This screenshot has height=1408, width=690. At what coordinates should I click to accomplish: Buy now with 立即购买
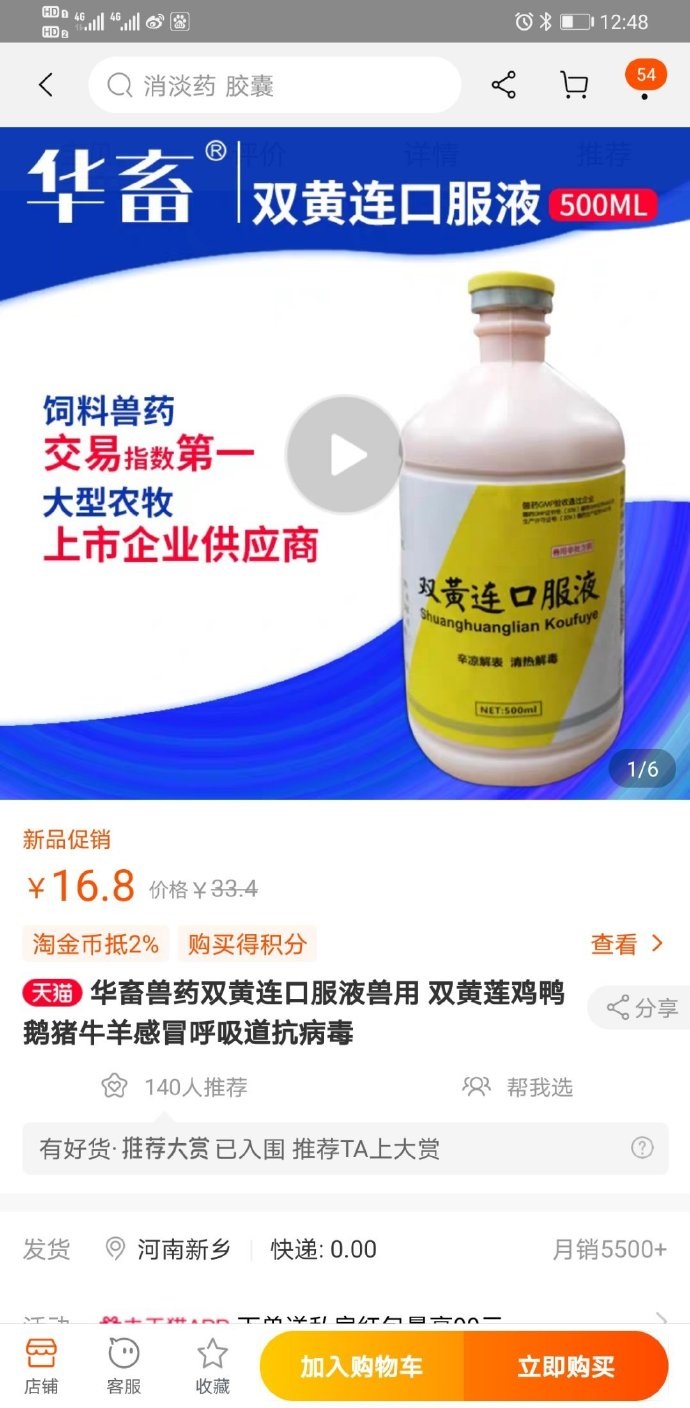pyautogui.click(x=566, y=1366)
